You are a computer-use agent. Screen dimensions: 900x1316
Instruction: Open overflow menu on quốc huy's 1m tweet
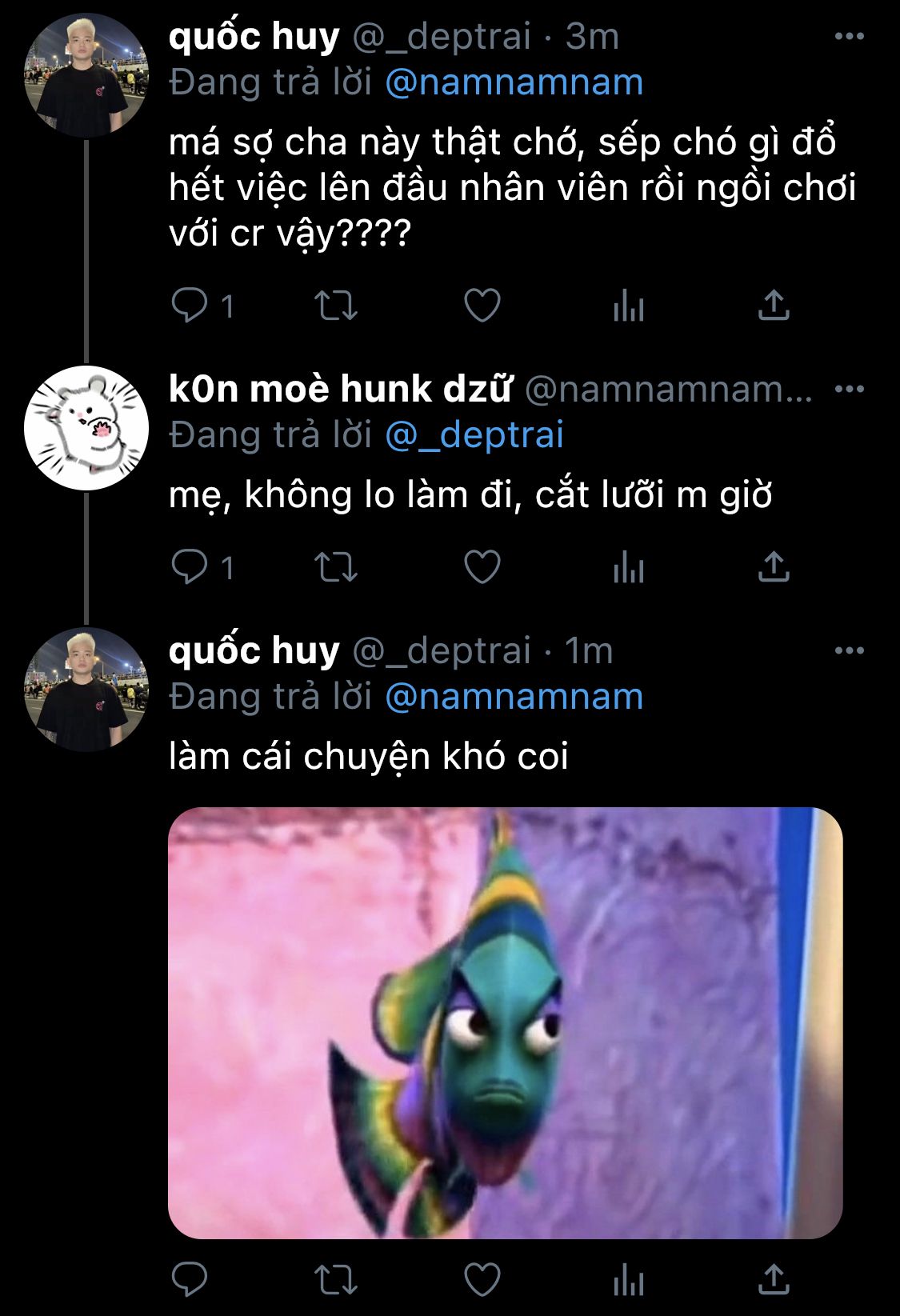849,650
